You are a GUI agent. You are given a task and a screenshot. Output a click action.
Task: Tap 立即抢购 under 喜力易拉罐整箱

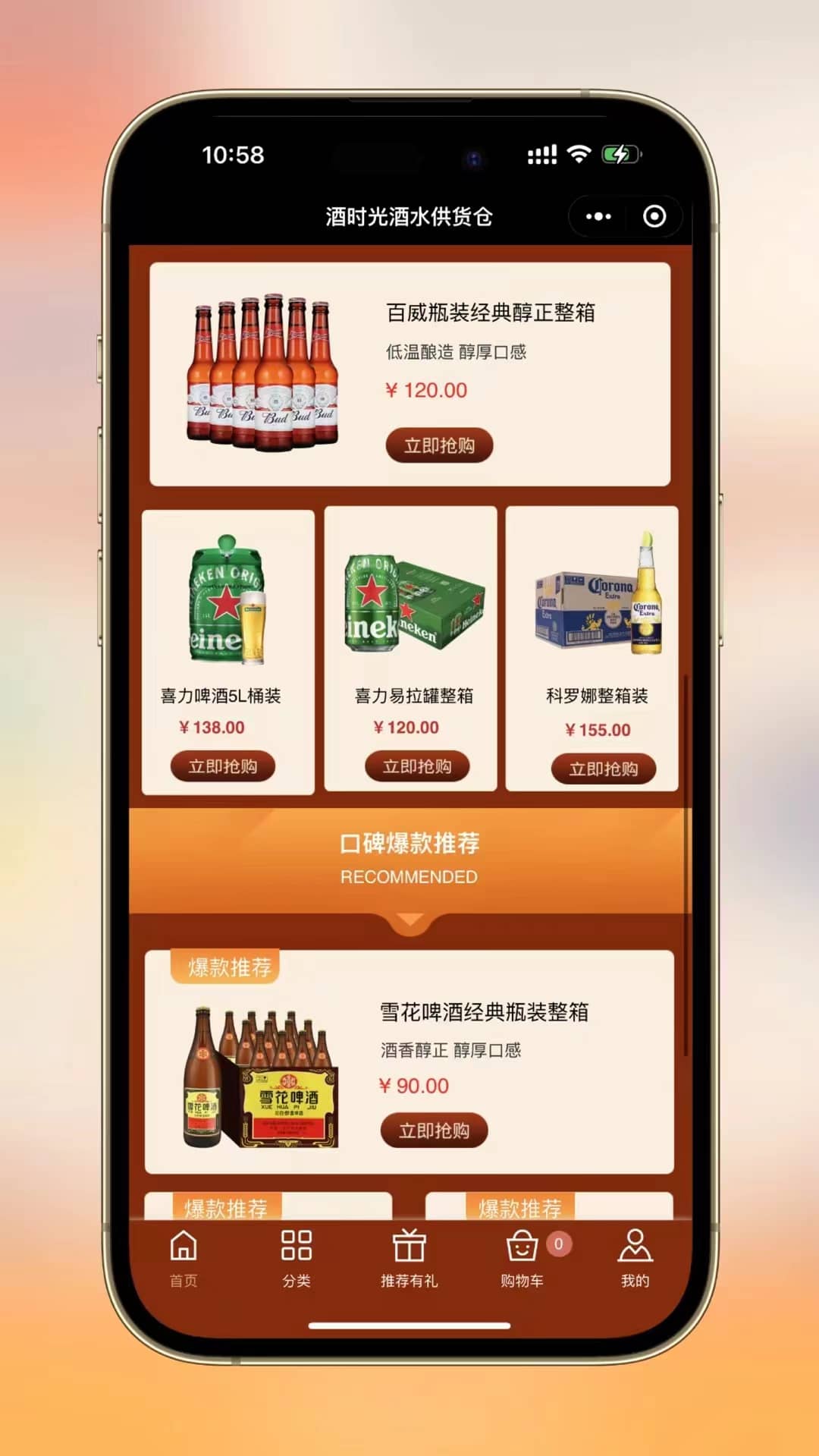(417, 766)
